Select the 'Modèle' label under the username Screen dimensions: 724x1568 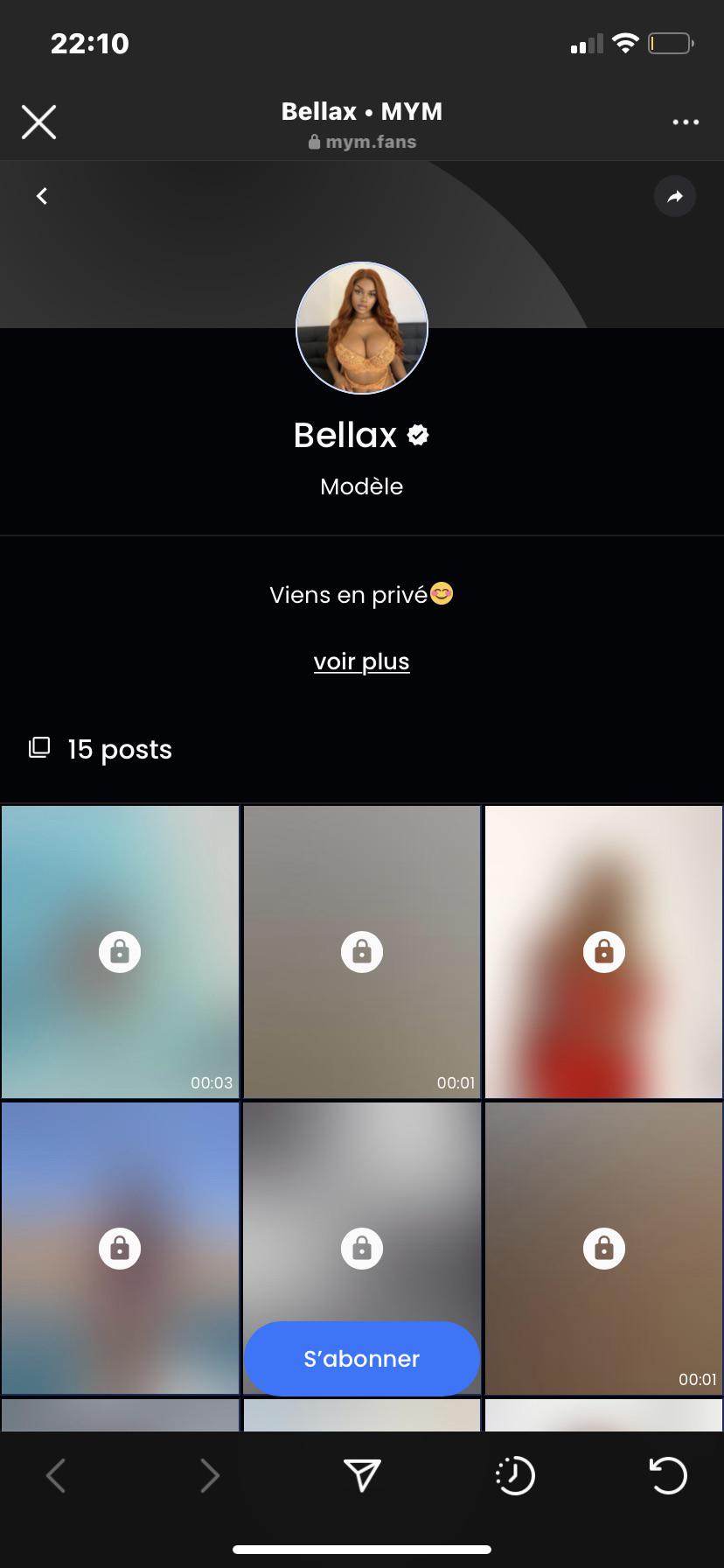tap(361, 486)
